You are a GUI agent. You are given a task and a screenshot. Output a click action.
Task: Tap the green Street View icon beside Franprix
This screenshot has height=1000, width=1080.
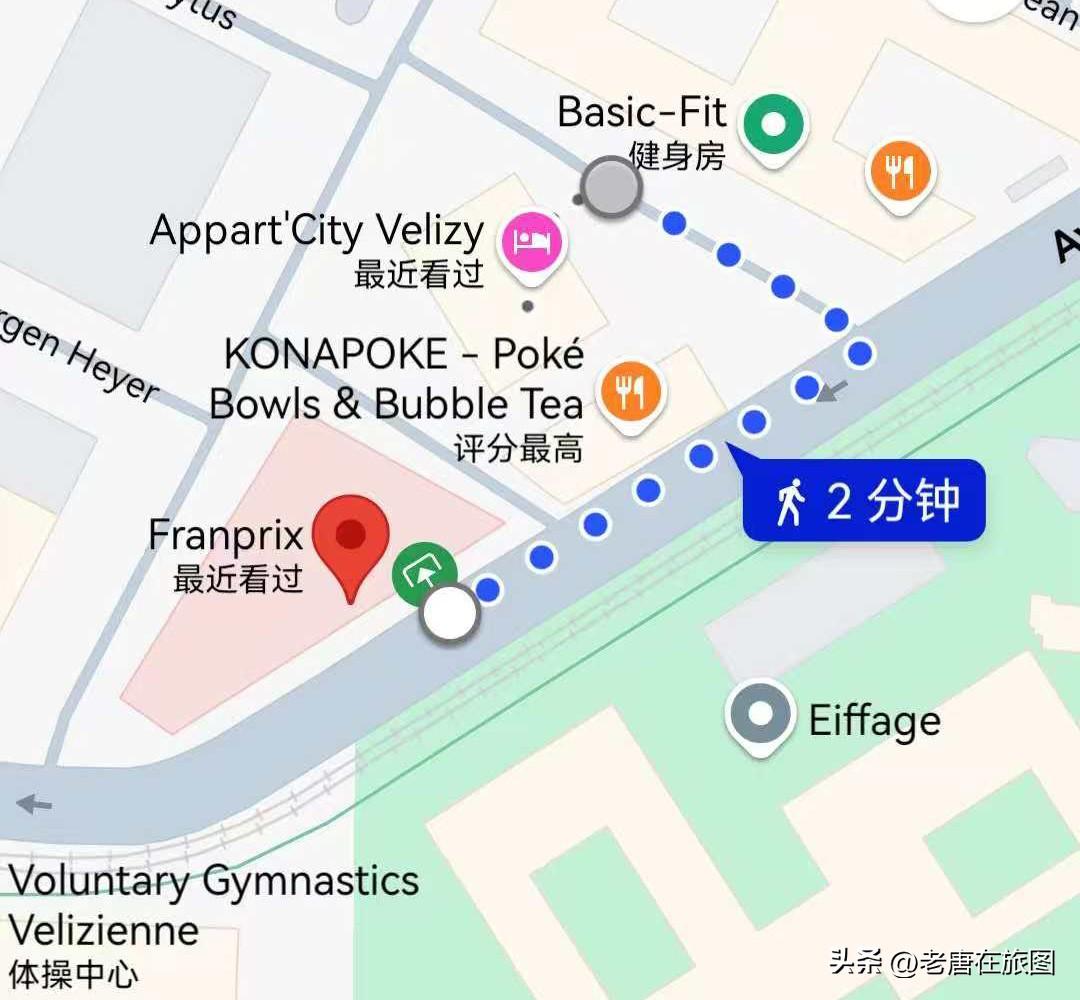click(422, 572)
